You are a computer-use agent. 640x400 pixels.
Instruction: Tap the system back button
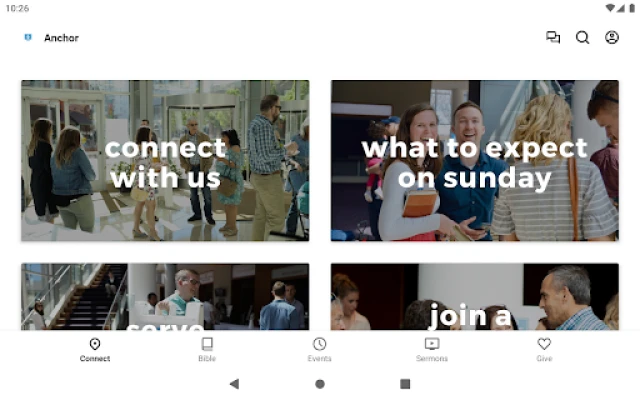(234, 384)
